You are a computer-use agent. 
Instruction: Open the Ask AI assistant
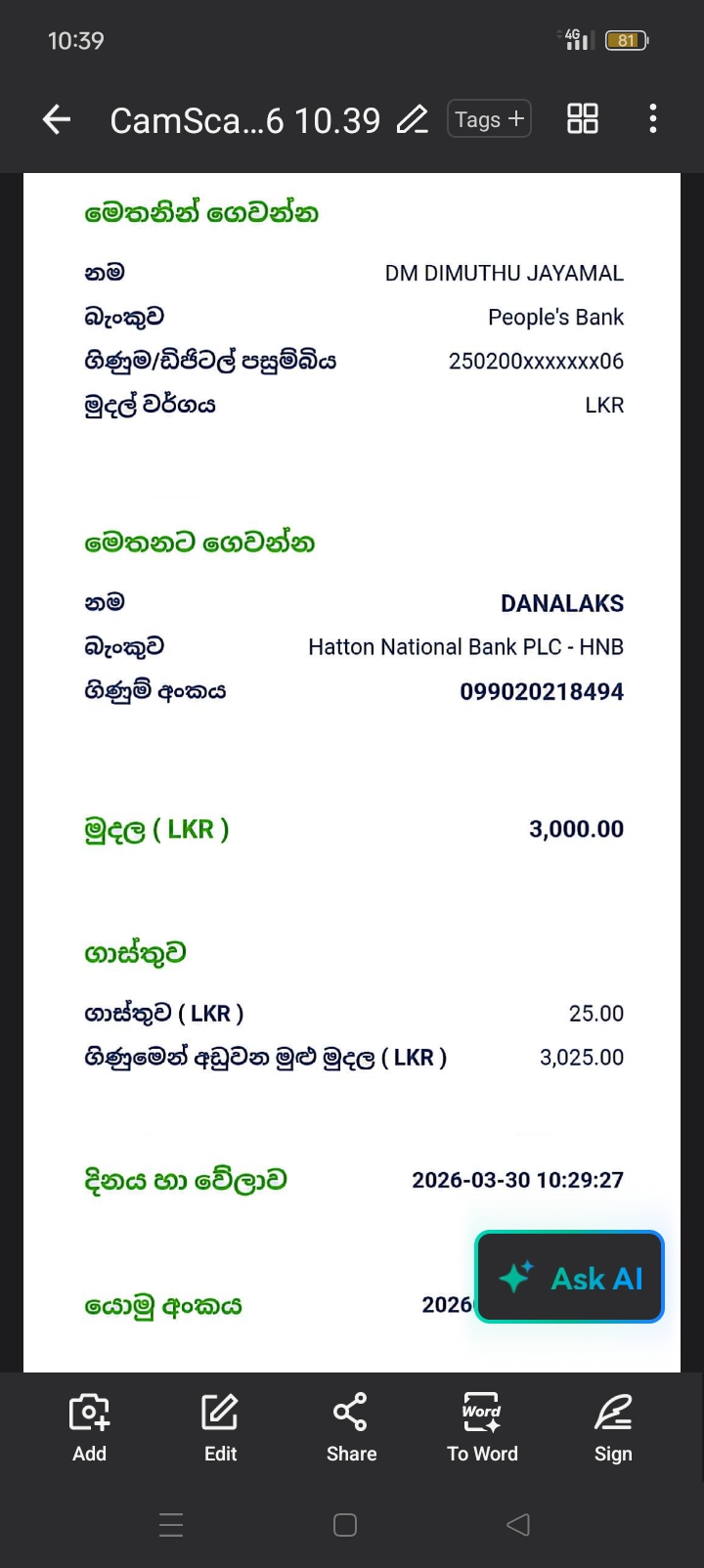point(570,1278)
